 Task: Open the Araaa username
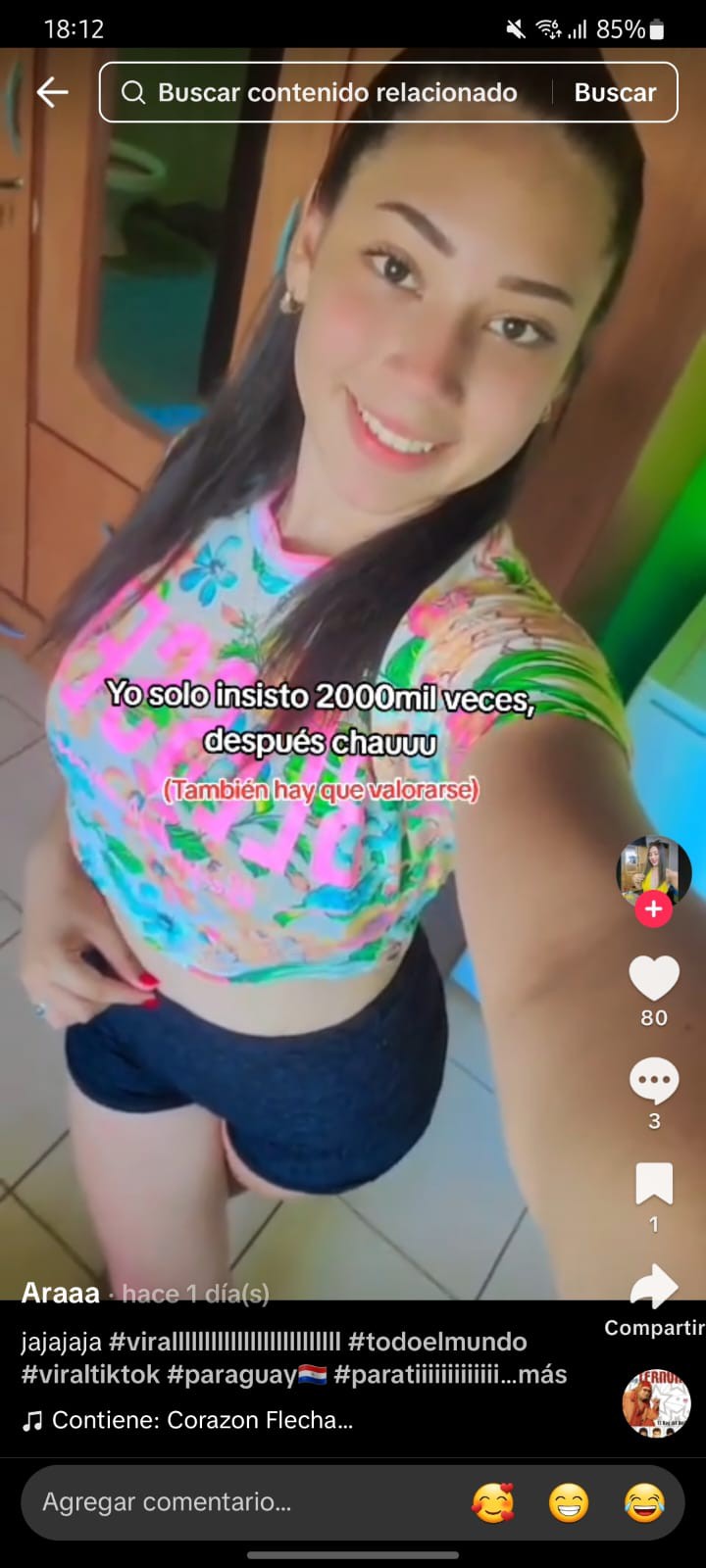pyautogui.click(x=61, y=1293)
